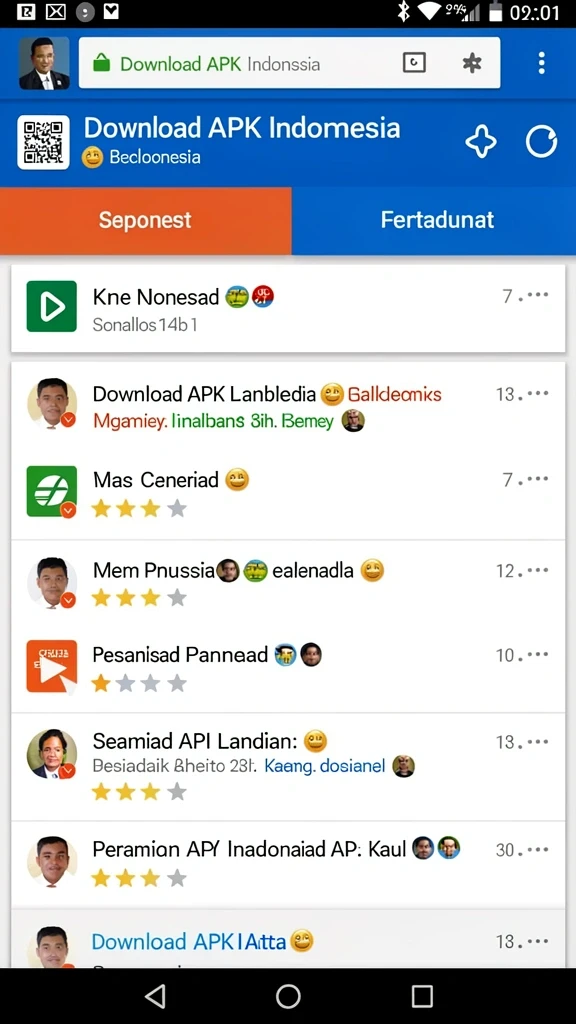Open the tab switcher icon in address bar
Viewport: 576px width, 1024px height.
[414, 63]
